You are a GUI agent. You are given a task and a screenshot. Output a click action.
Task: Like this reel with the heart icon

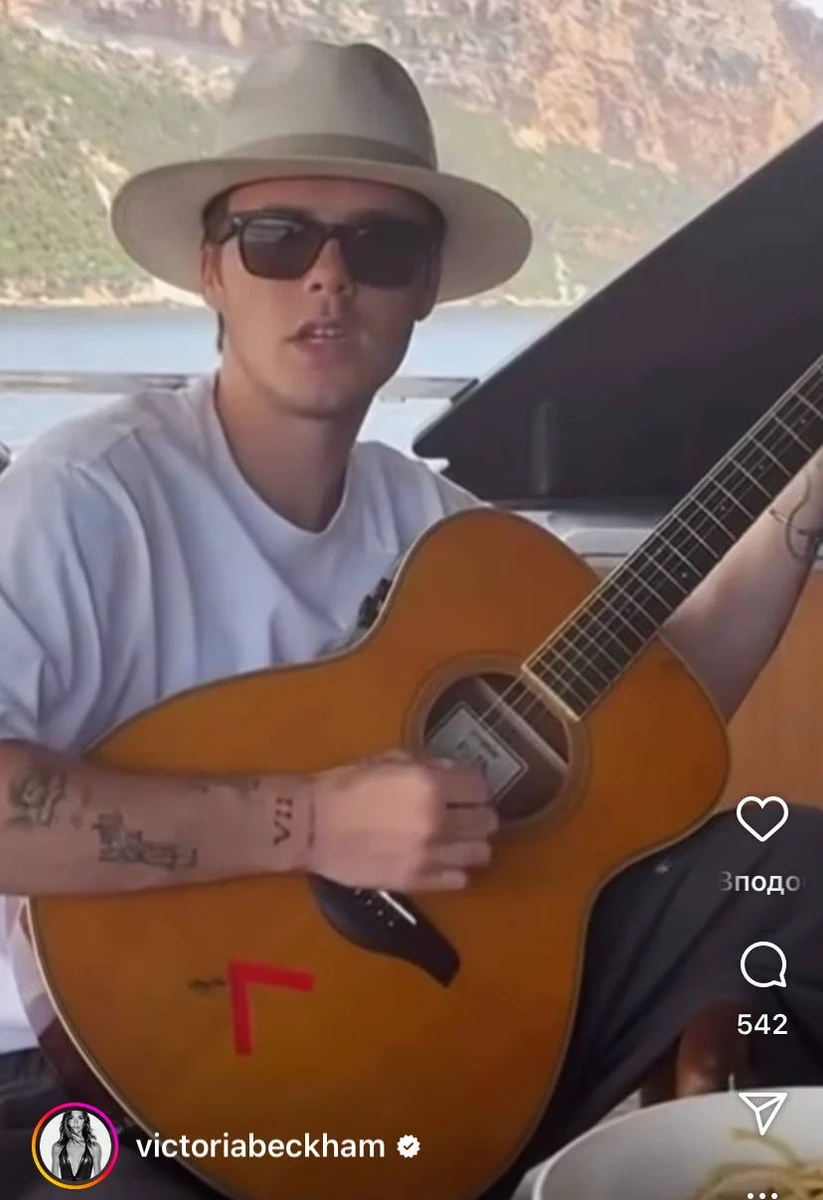762,819
